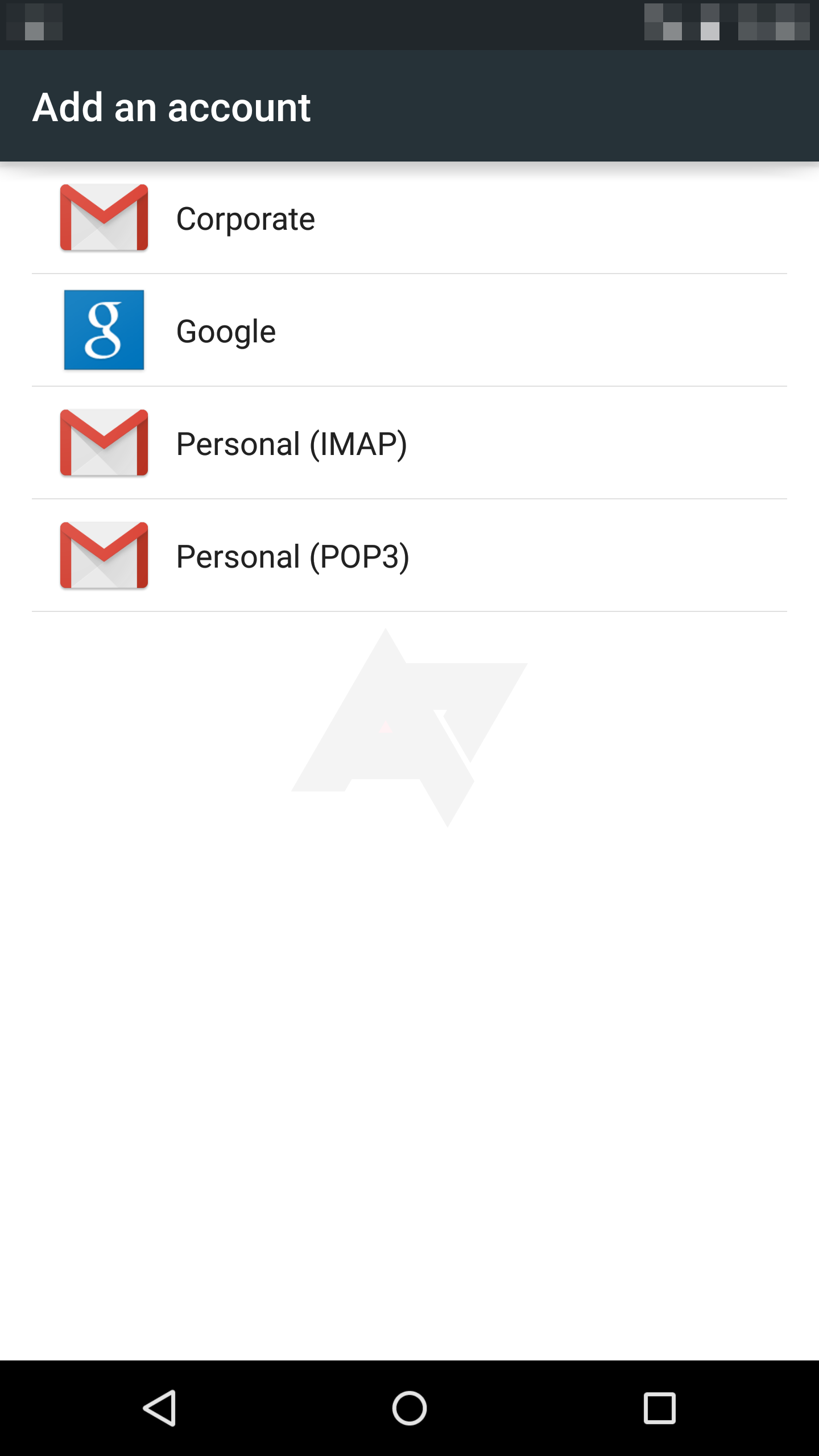
Task: Go back using the navigation bar
Action: coord(159,1408)
